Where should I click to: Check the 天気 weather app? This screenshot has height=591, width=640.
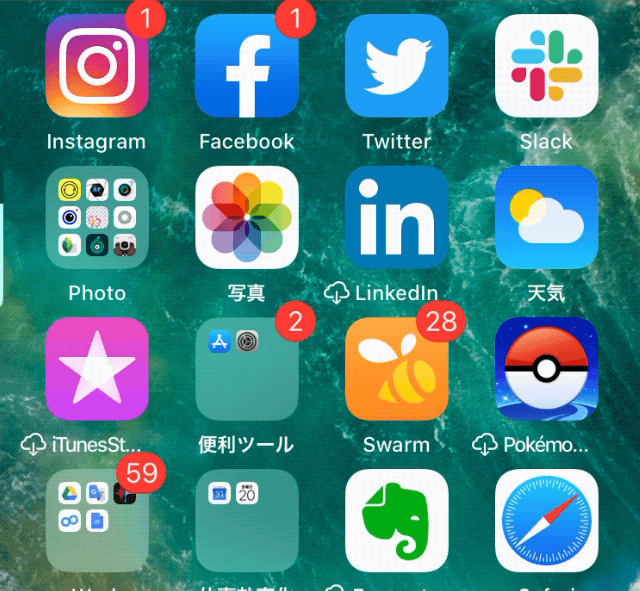click(547, 218)
